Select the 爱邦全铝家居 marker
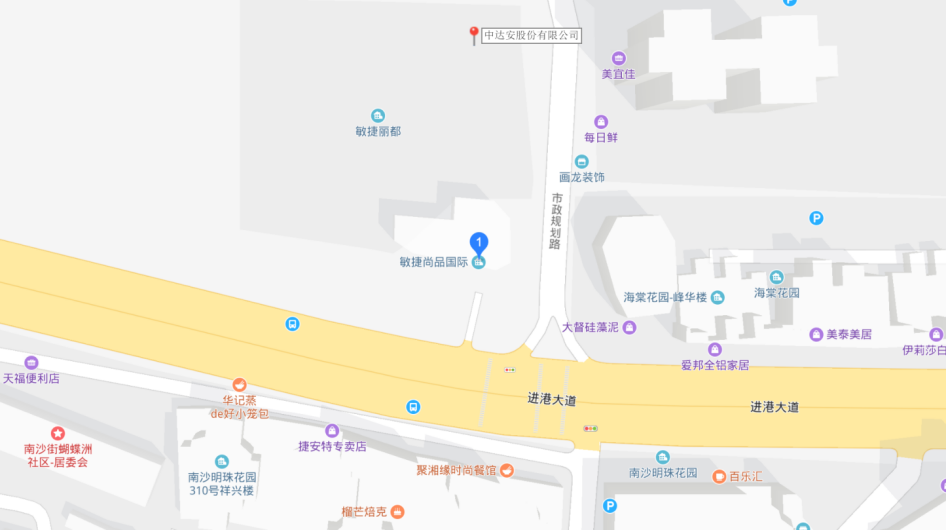 click(x=715, y=349)
